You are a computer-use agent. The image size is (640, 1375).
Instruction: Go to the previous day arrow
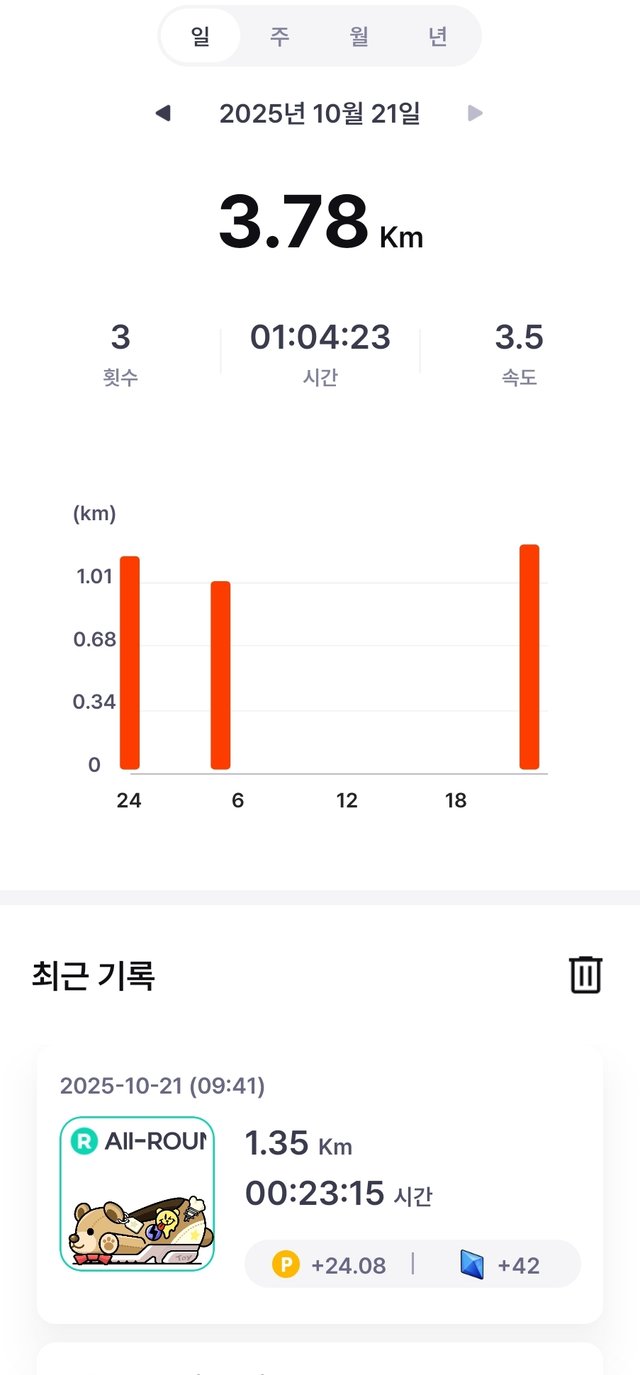click(163, 114)
